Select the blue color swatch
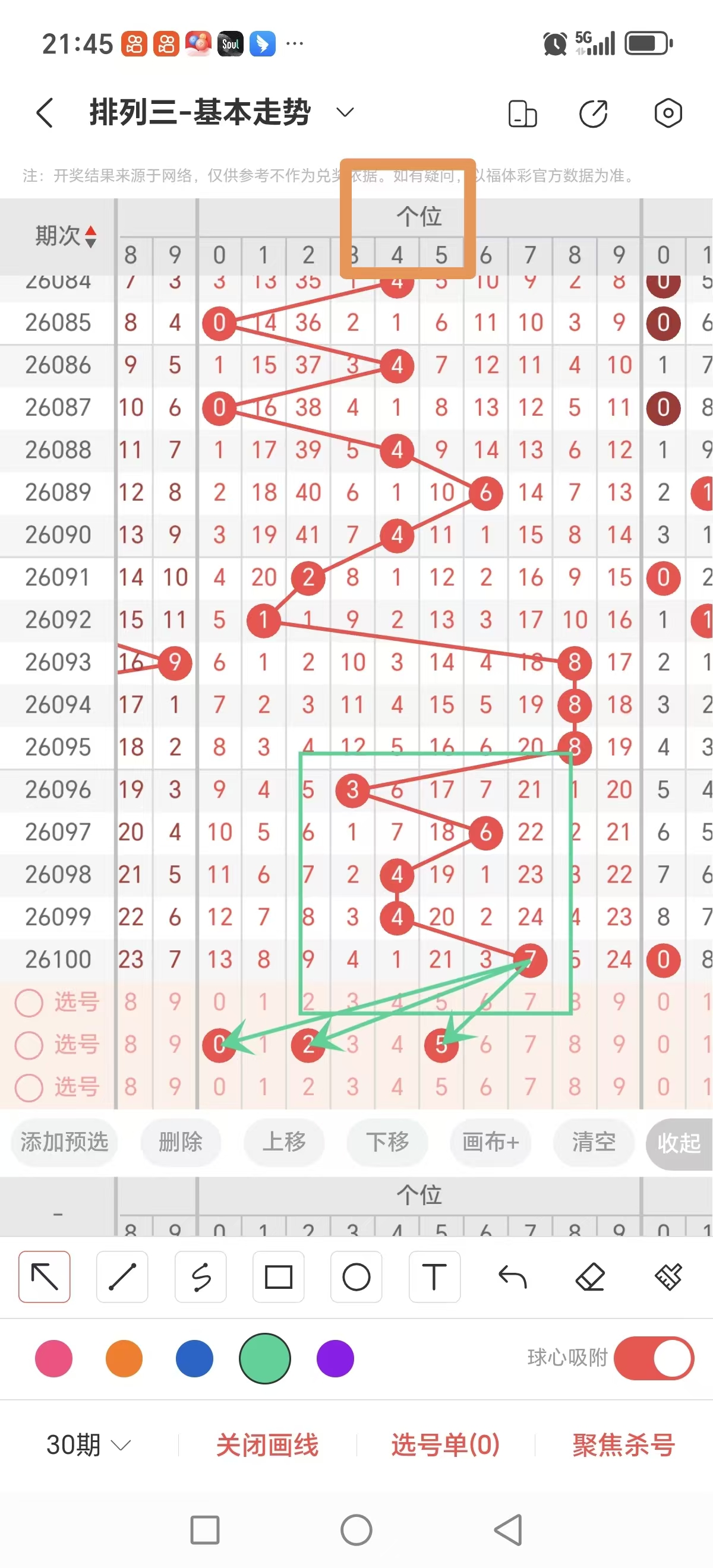Screen dimensions: 713x1568 [194, 1358]
